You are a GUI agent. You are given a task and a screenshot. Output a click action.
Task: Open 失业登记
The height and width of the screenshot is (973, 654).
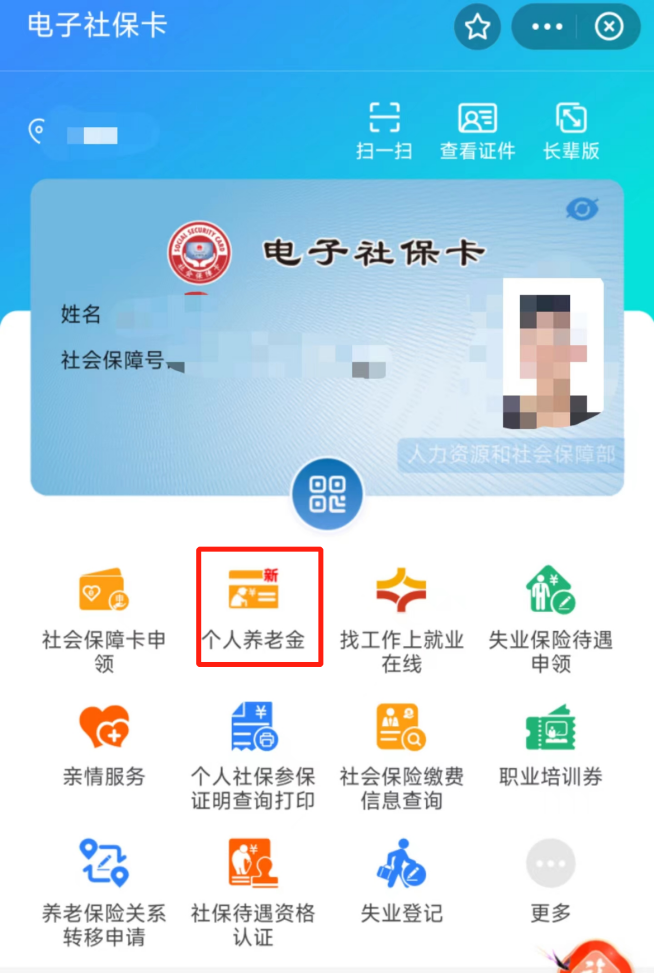(401, 882)
